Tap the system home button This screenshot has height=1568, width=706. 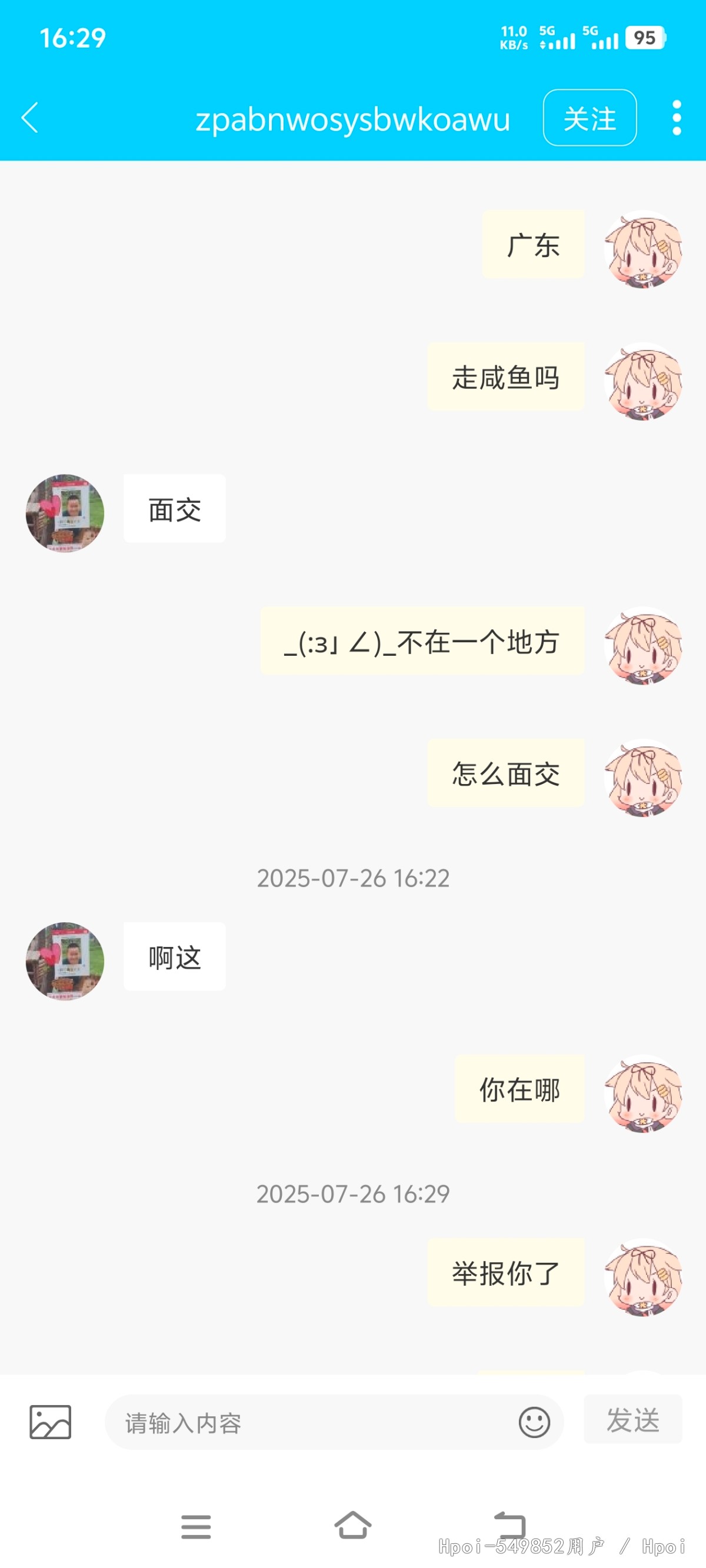point(352,1526)
